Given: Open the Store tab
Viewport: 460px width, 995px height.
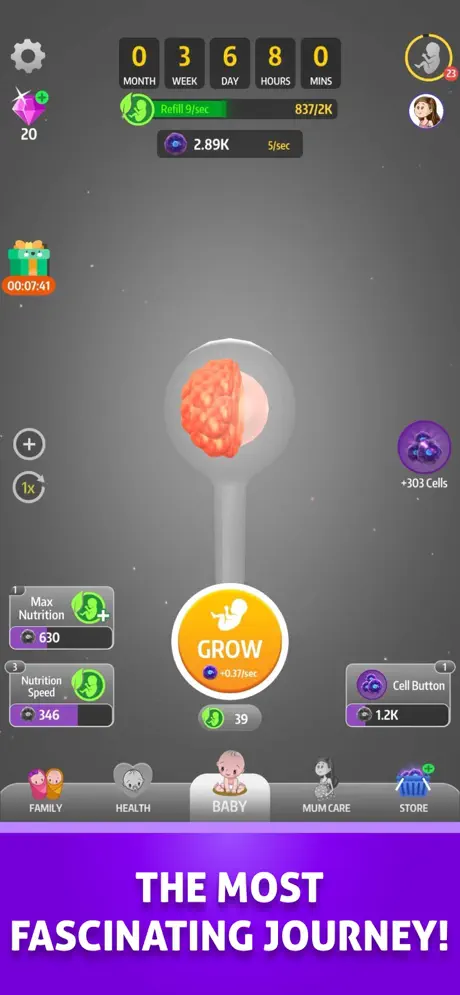Looking at the screenshot, I should click(x=414, y=789).
